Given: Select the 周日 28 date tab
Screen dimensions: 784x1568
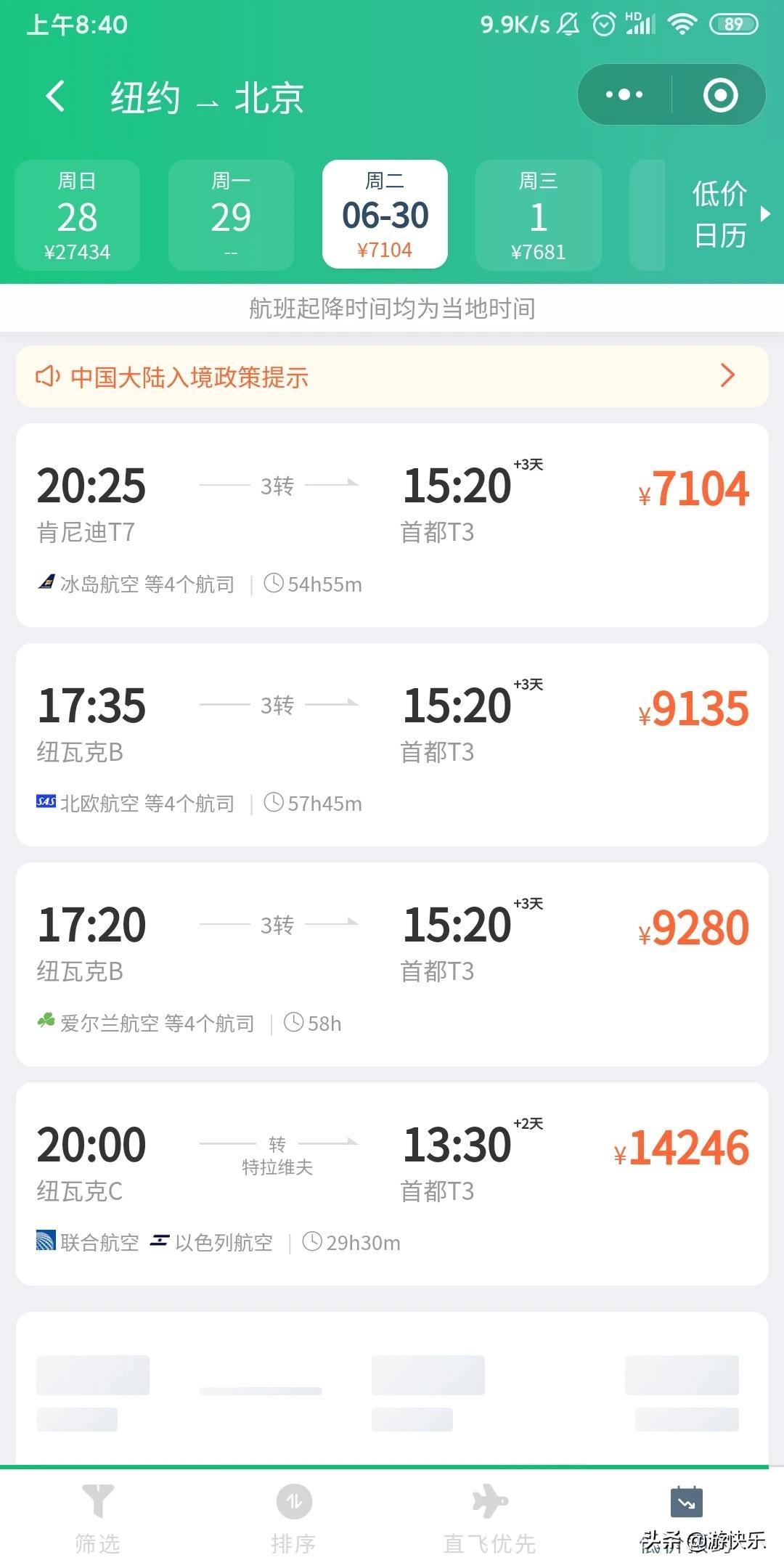Looking at the screenshot, I should point(77,215).
